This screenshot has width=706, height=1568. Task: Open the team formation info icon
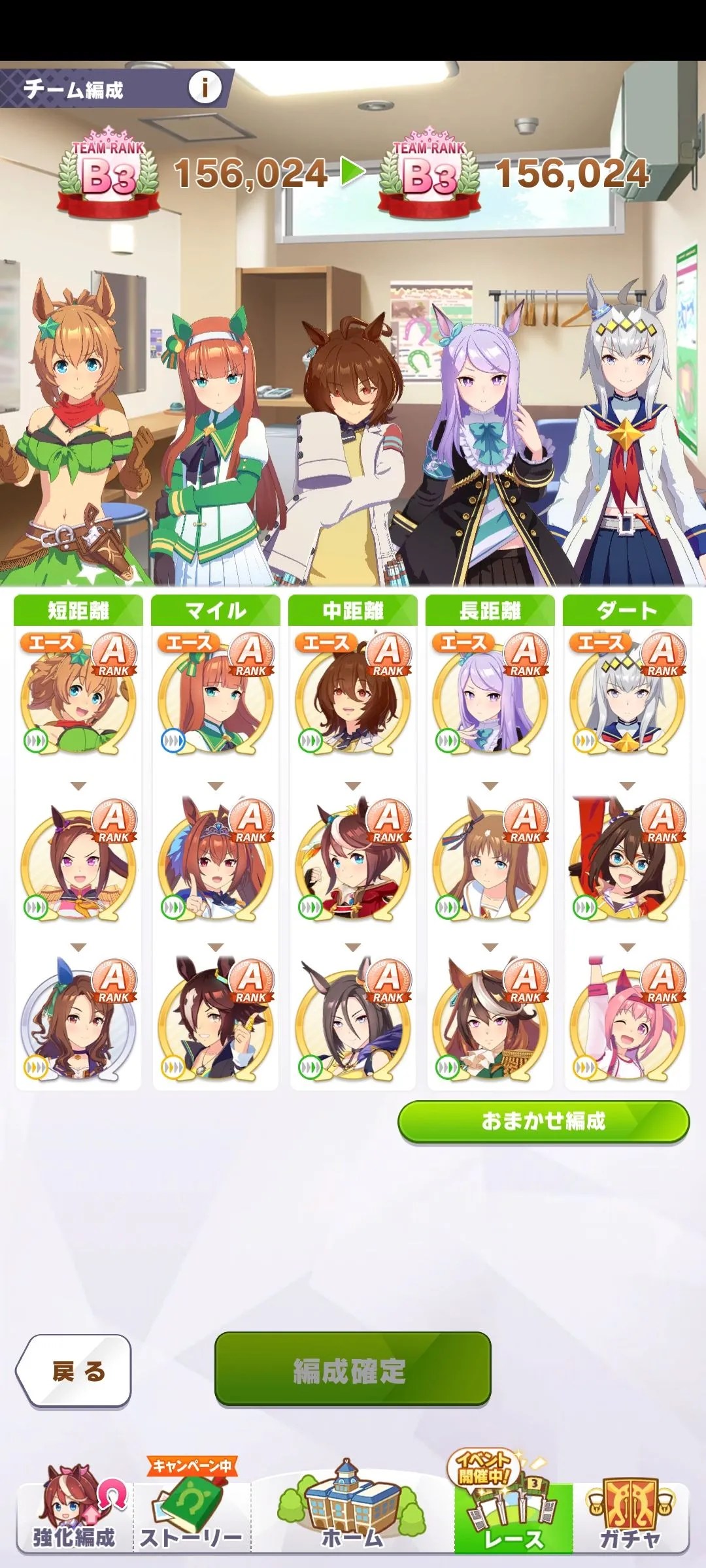tap(205, 87)
